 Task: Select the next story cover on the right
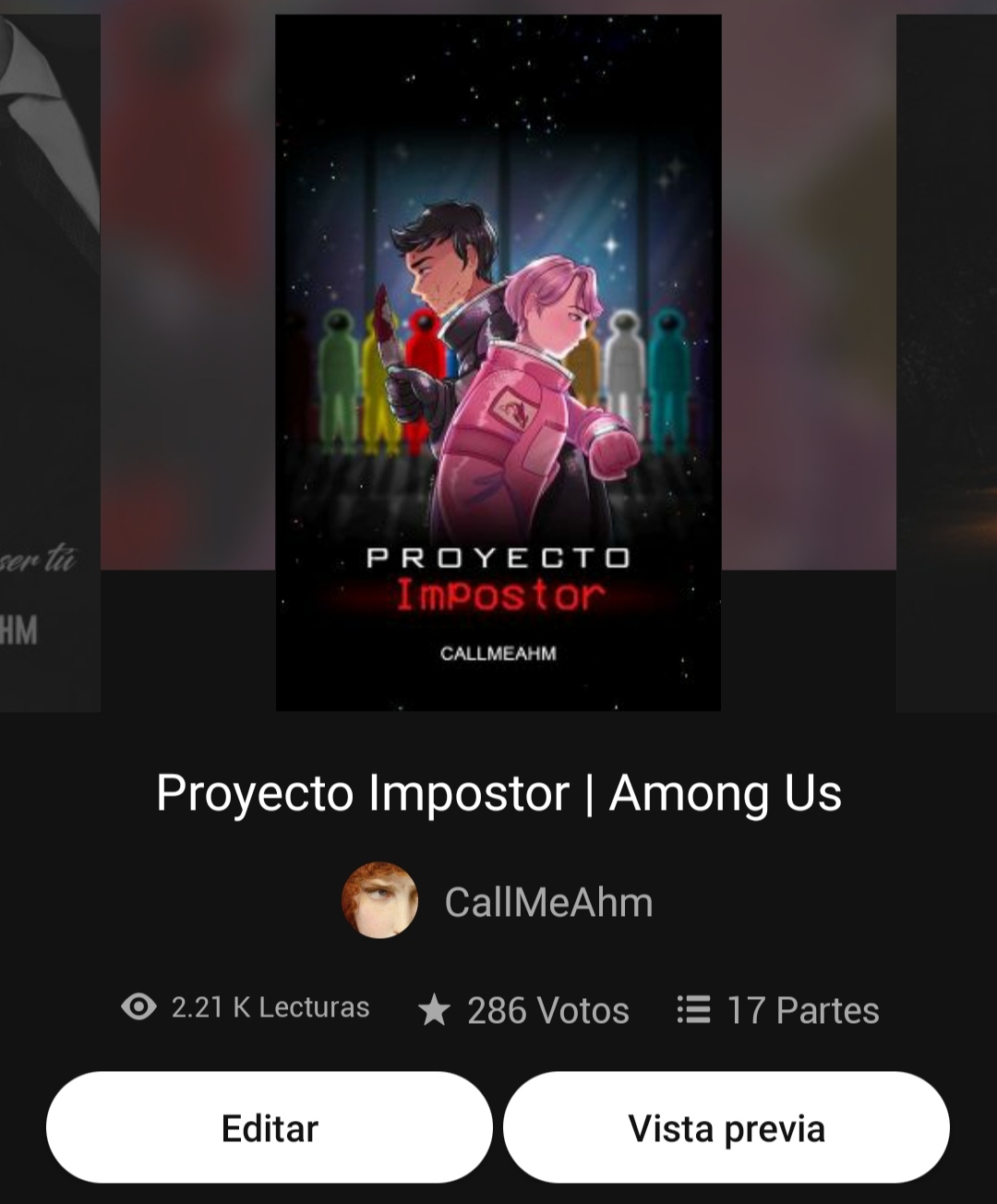pyautogui.click(x=946, y=363)
